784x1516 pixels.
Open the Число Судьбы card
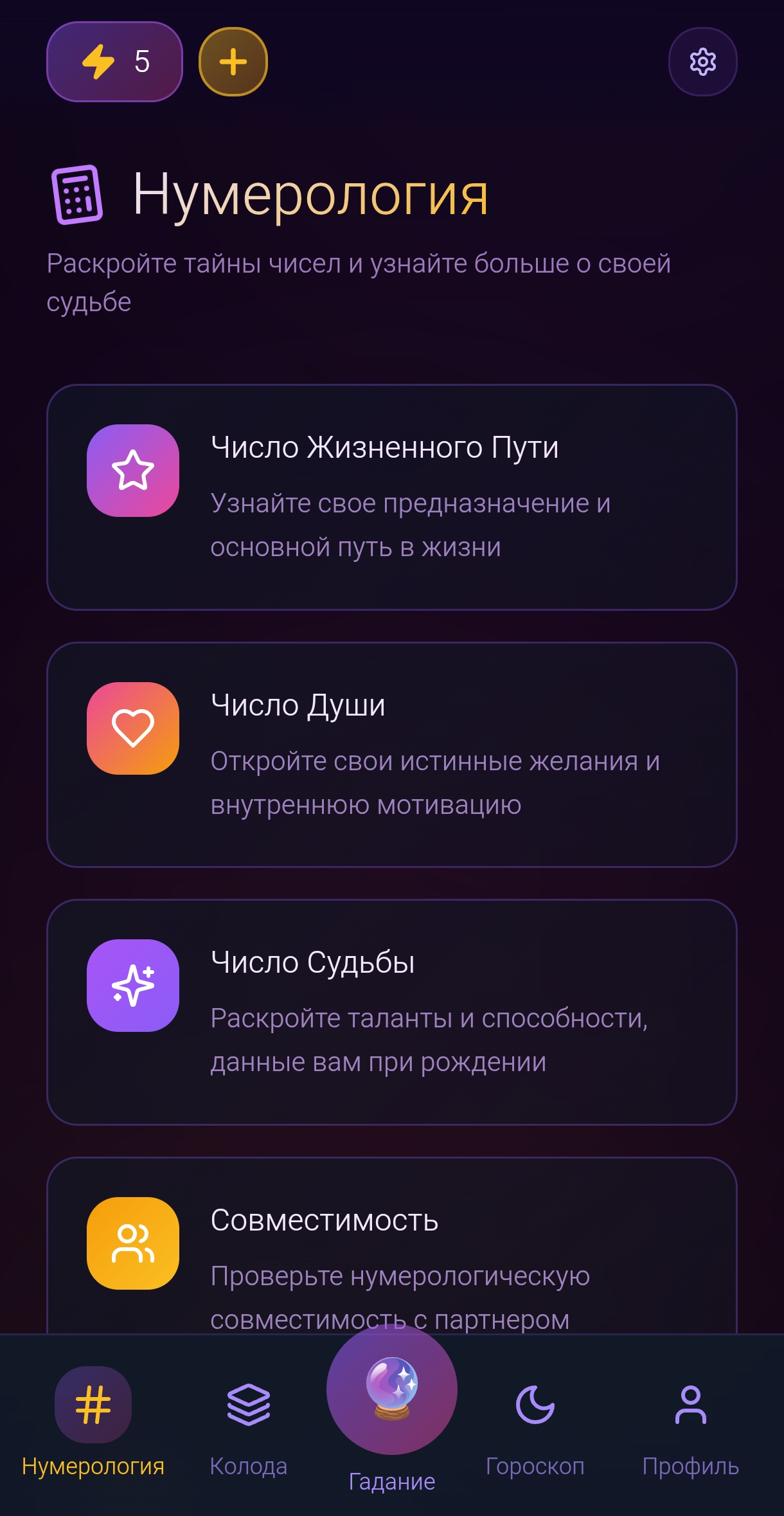392,1013
